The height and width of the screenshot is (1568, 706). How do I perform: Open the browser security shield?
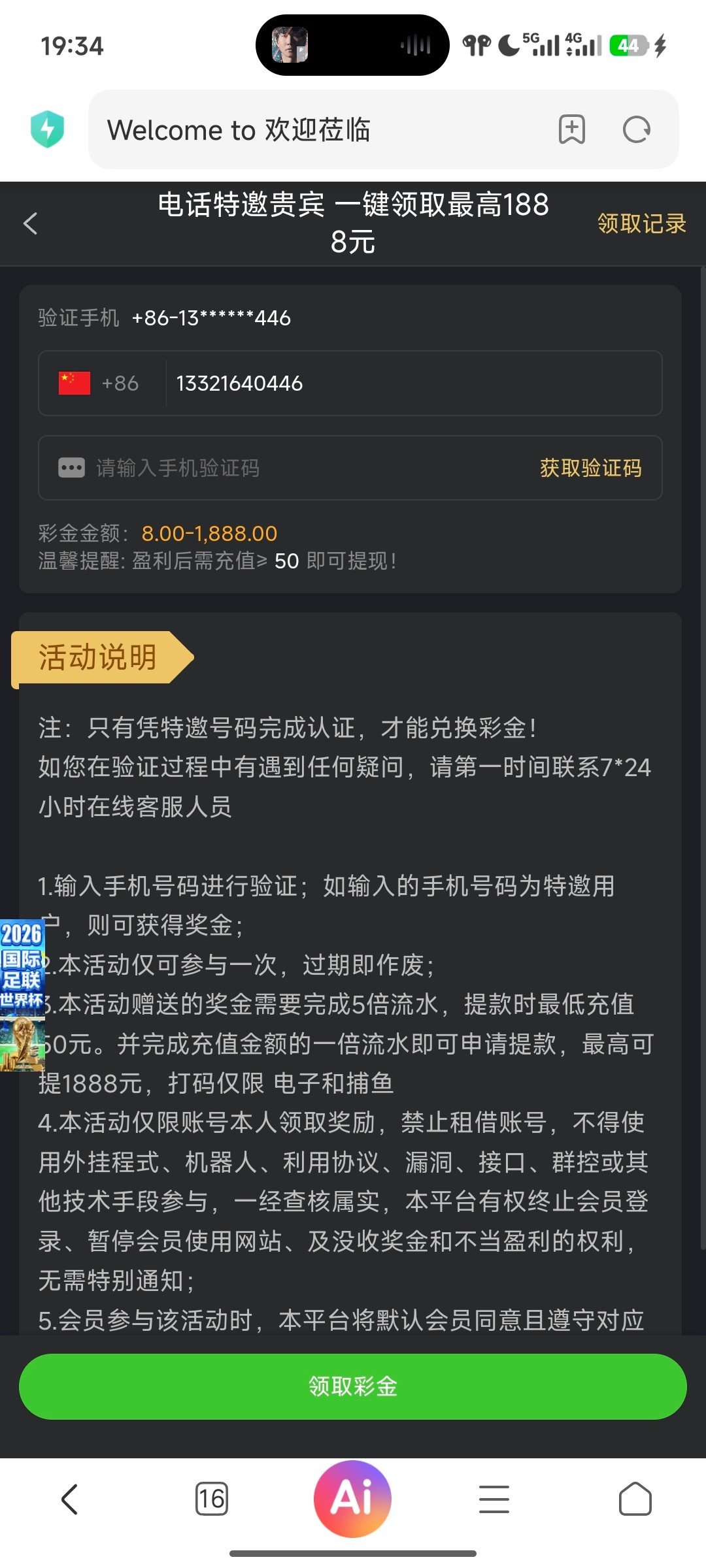tap(47, 129)
